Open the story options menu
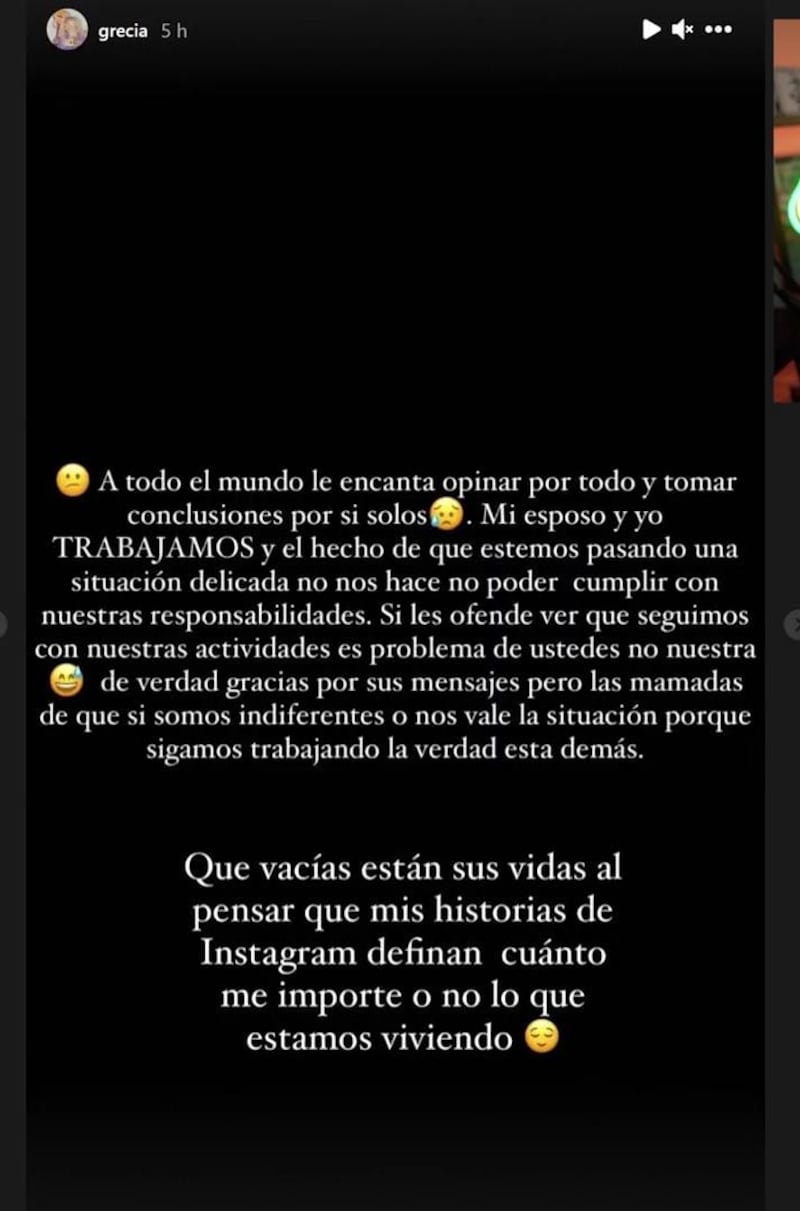The width and height of the screenshot is (800, 1211). (x=719, y=30)
